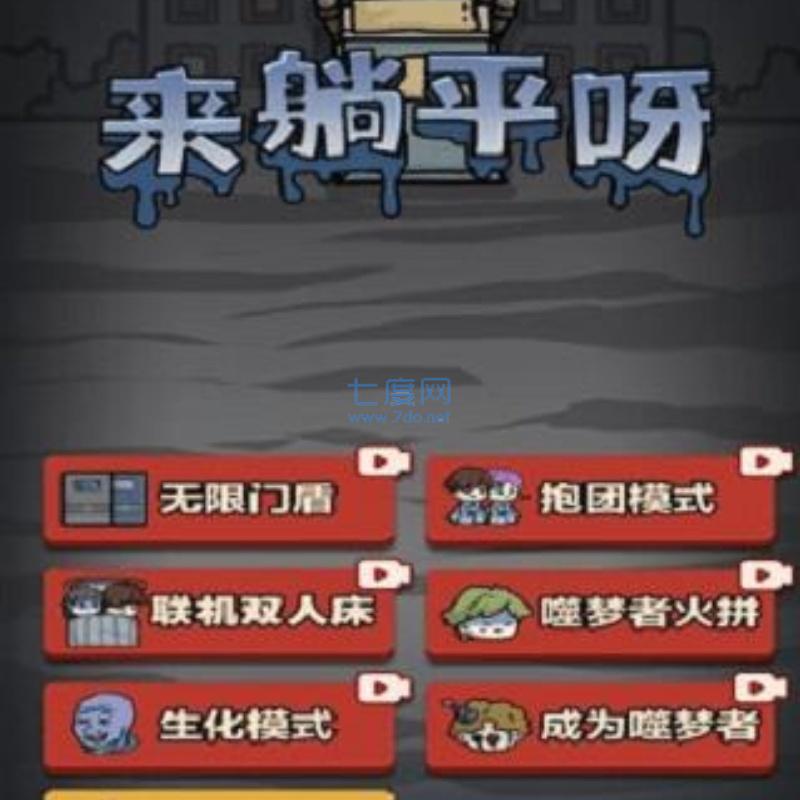The height and width of the screenshot is (800, 800).
Task: Choose the 噬梦者火拼 mode
Action: click(601, 613)
